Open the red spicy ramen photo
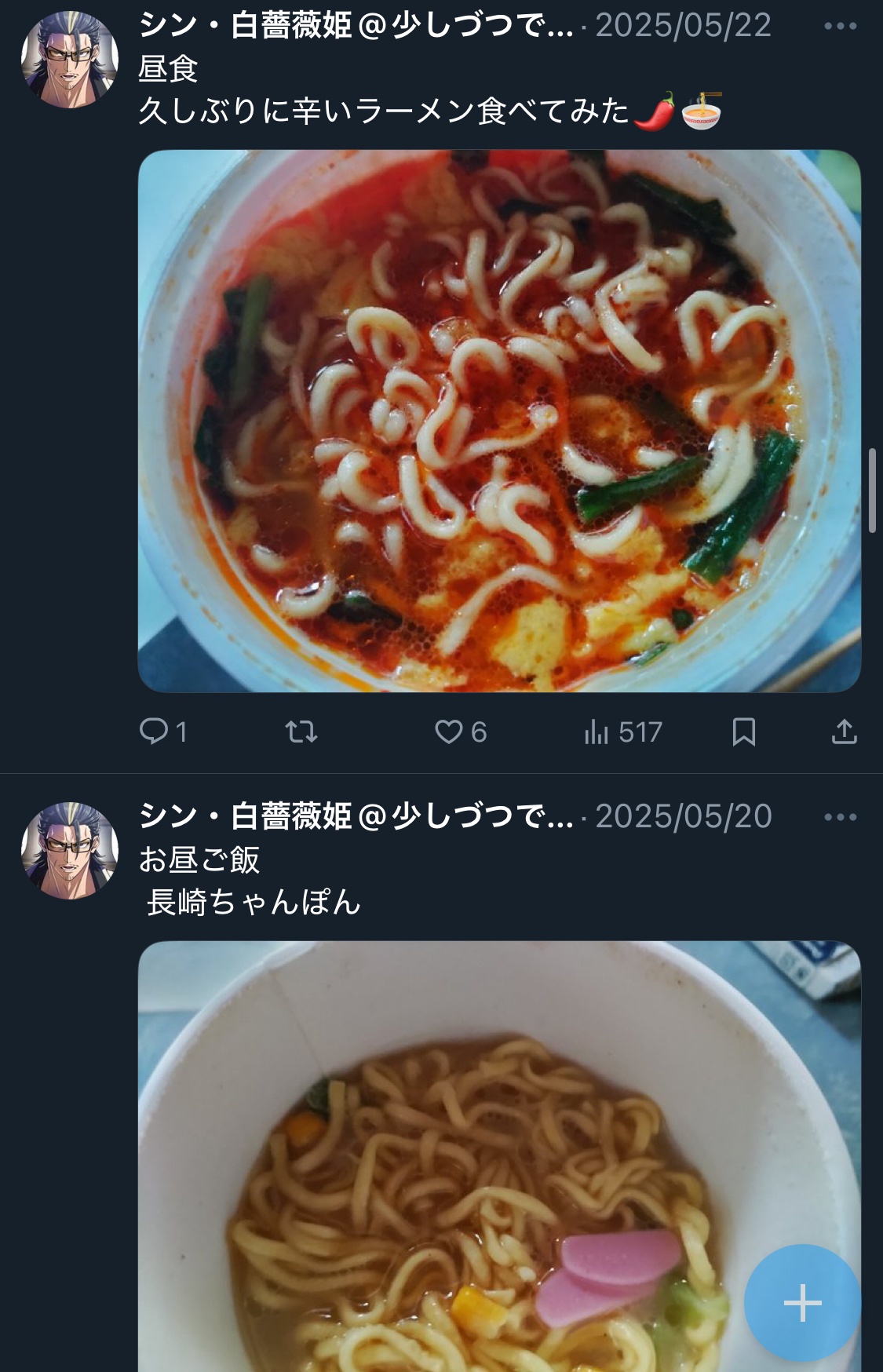 499,421
